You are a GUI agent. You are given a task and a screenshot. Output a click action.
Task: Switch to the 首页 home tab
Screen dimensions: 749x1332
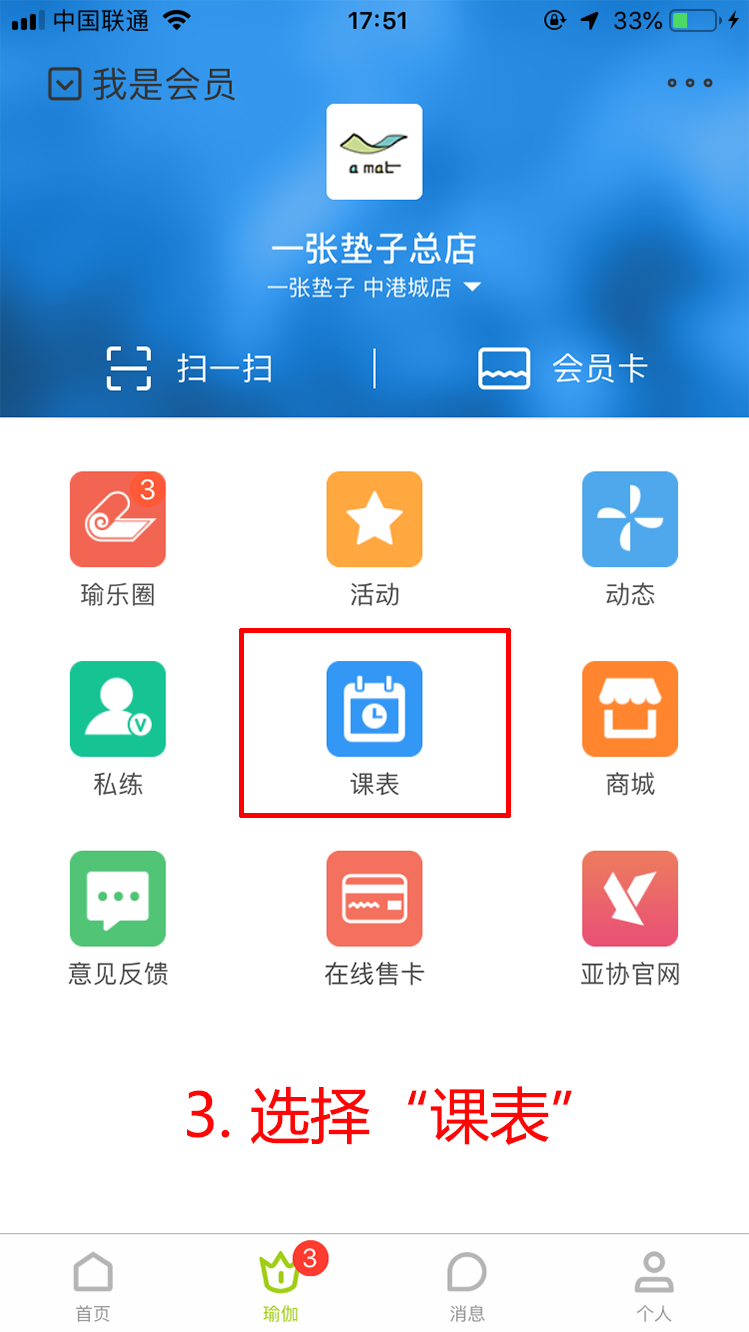click(x=93, y=1286)
